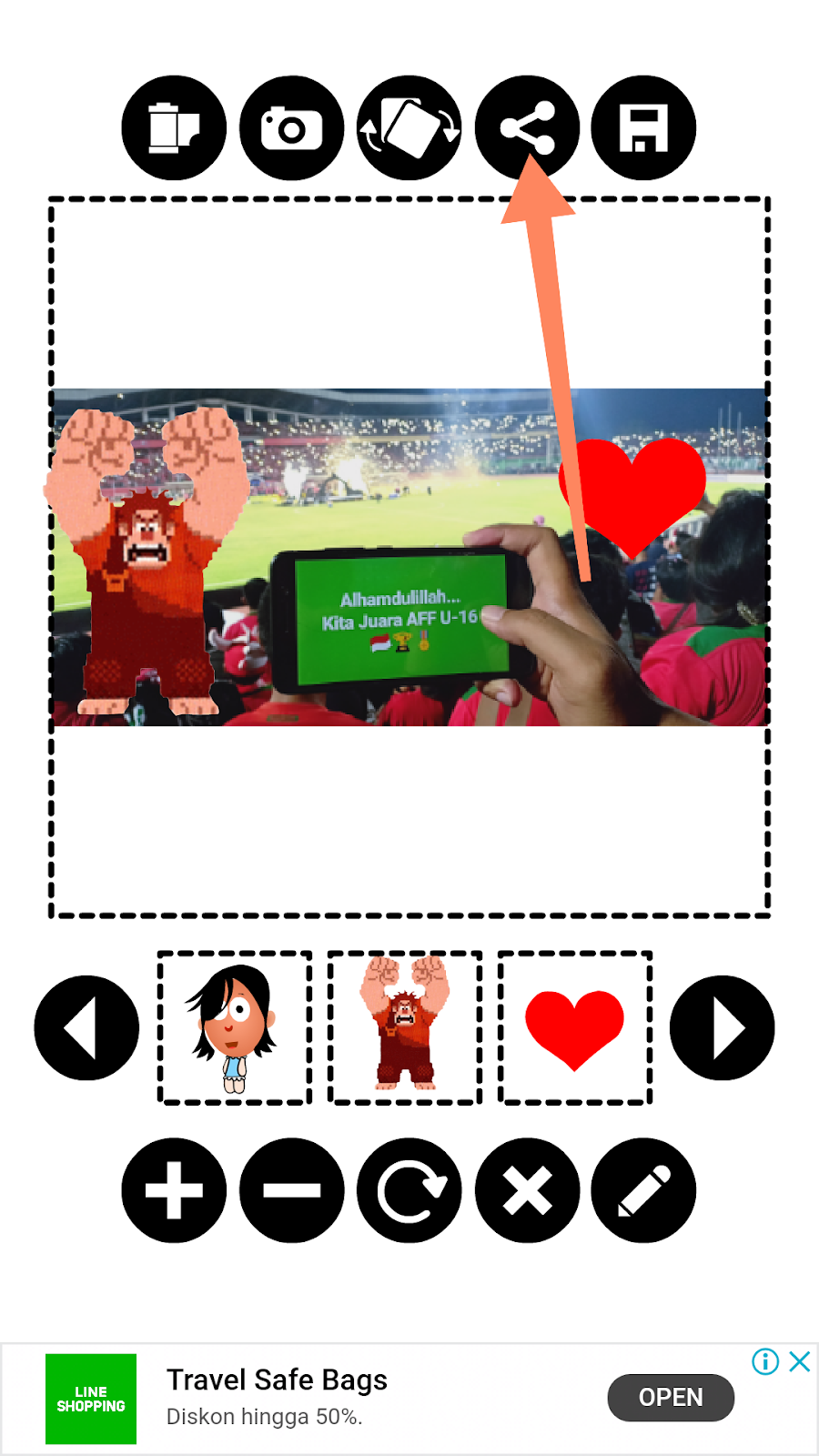Open the photo gallery film-roll icon

coord(174,127)
